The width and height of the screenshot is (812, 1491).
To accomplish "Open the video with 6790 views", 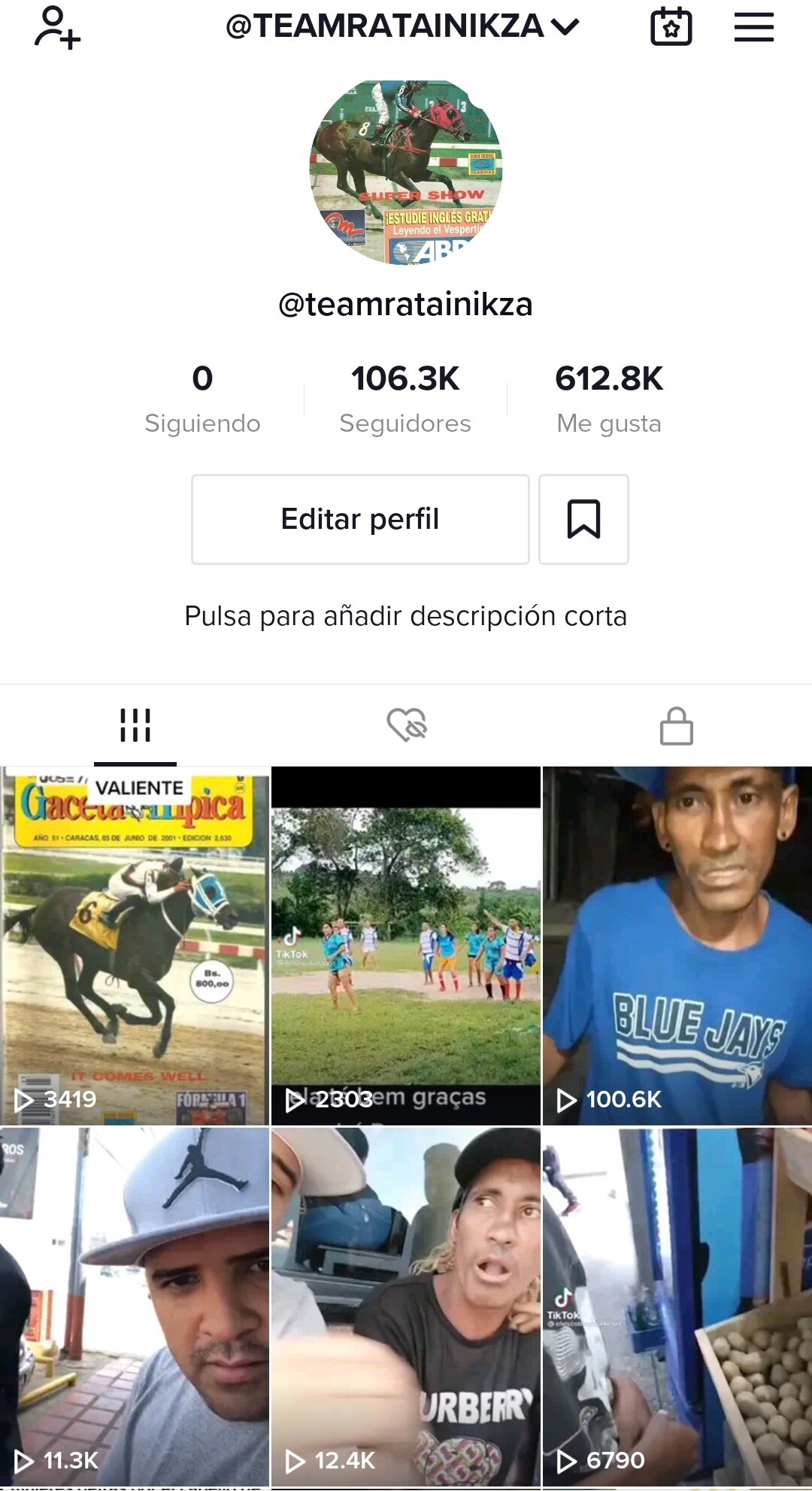I will coord(677,1307).
